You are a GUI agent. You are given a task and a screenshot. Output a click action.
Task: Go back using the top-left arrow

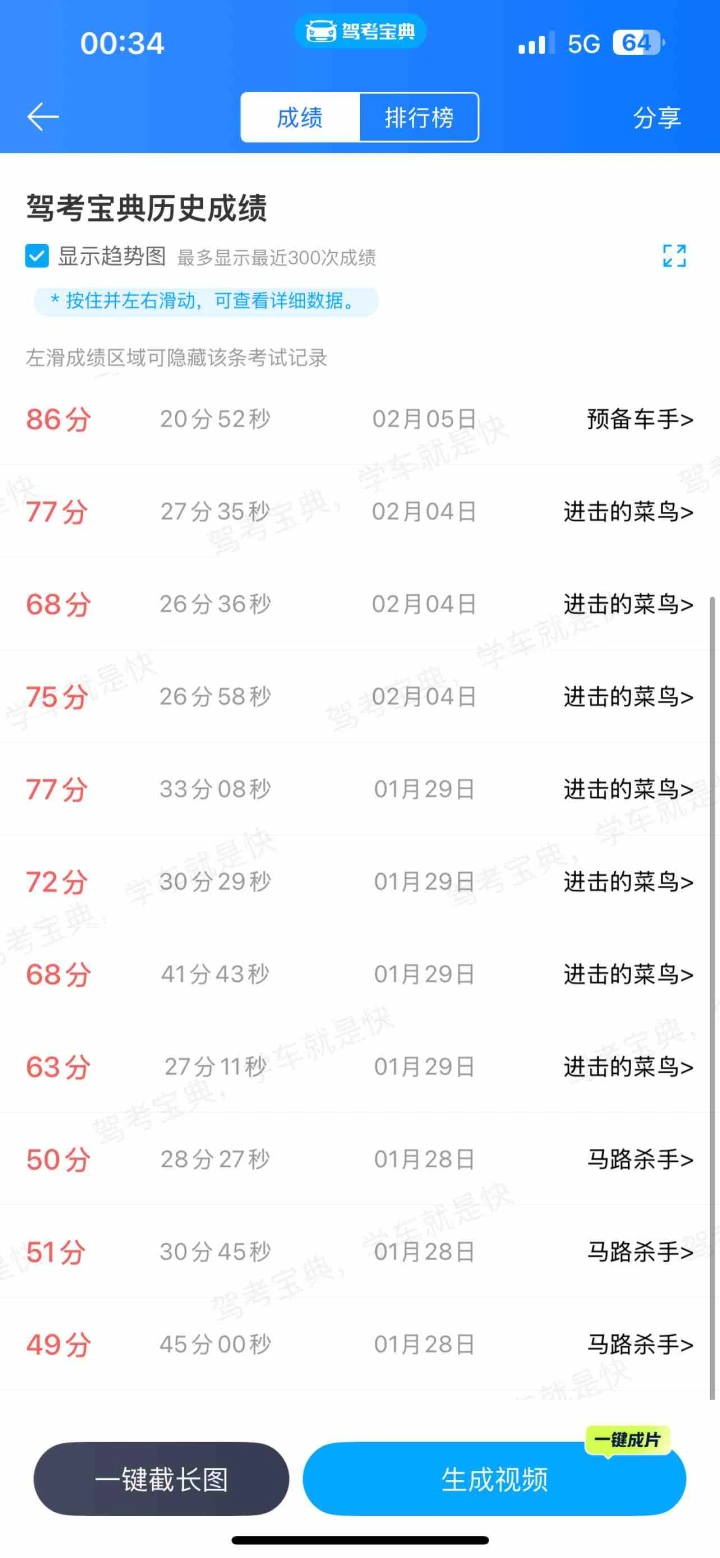(43, 117)
